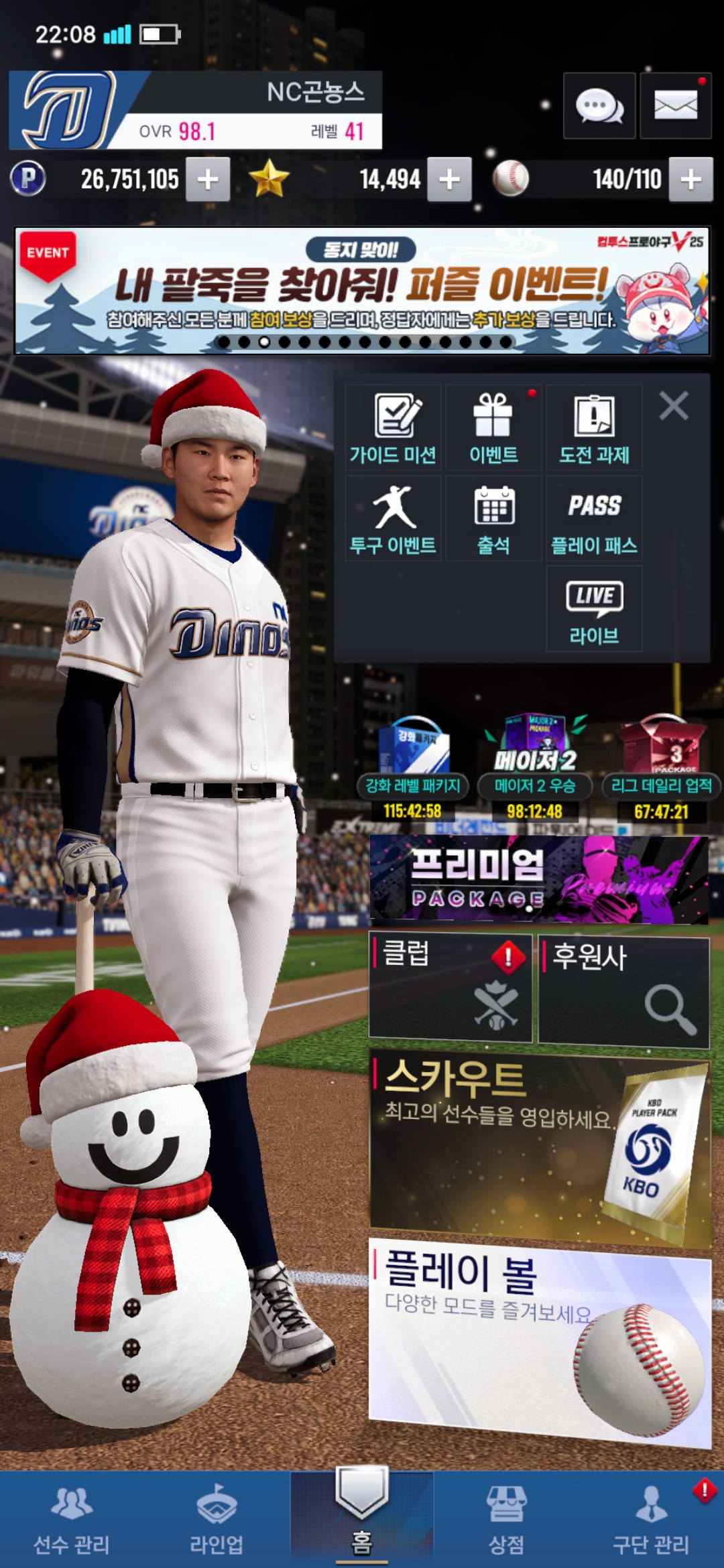Open the puzzle event banner
The width and height of the screenshot is (724, 1568).
coord(362,291)
